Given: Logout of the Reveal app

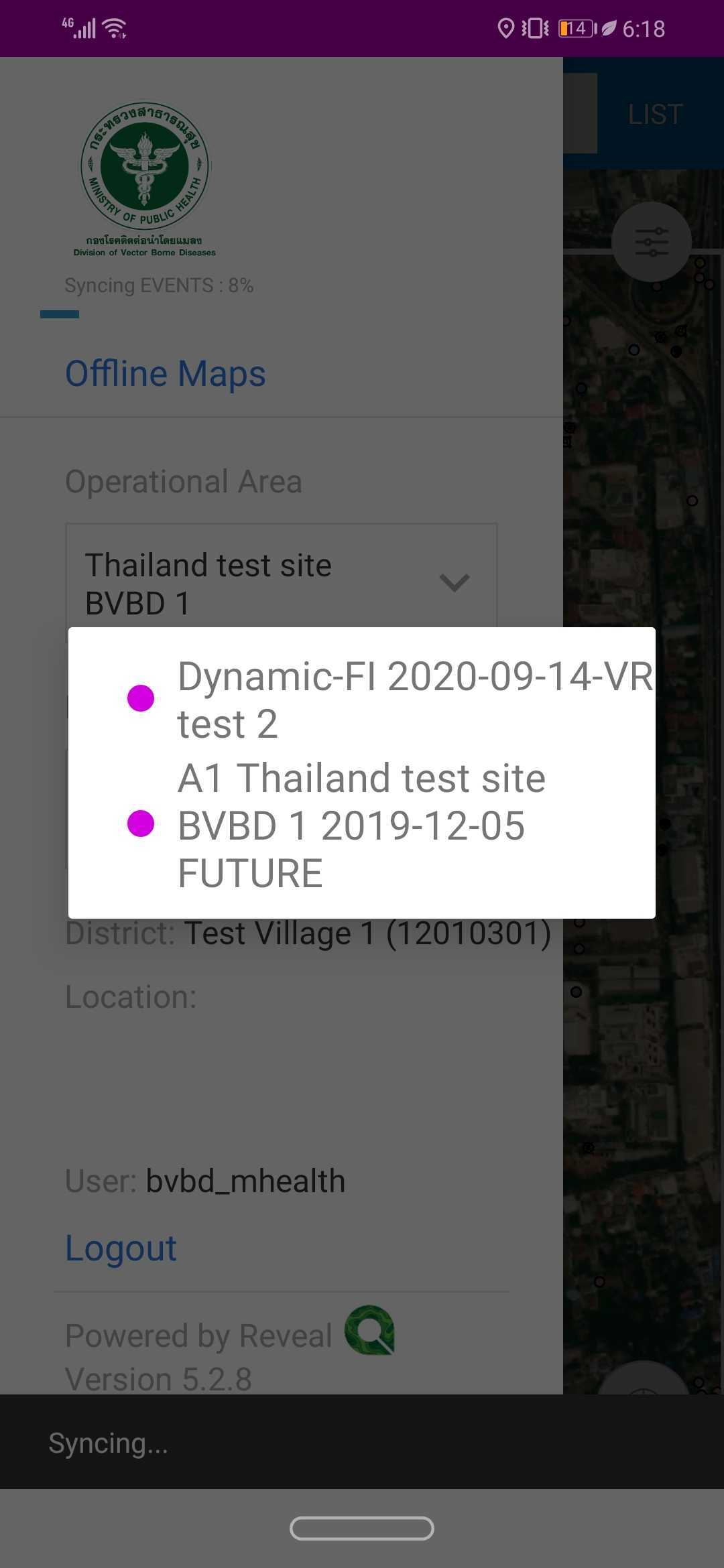Looking at the screenshot, I should coord(121,1247).
